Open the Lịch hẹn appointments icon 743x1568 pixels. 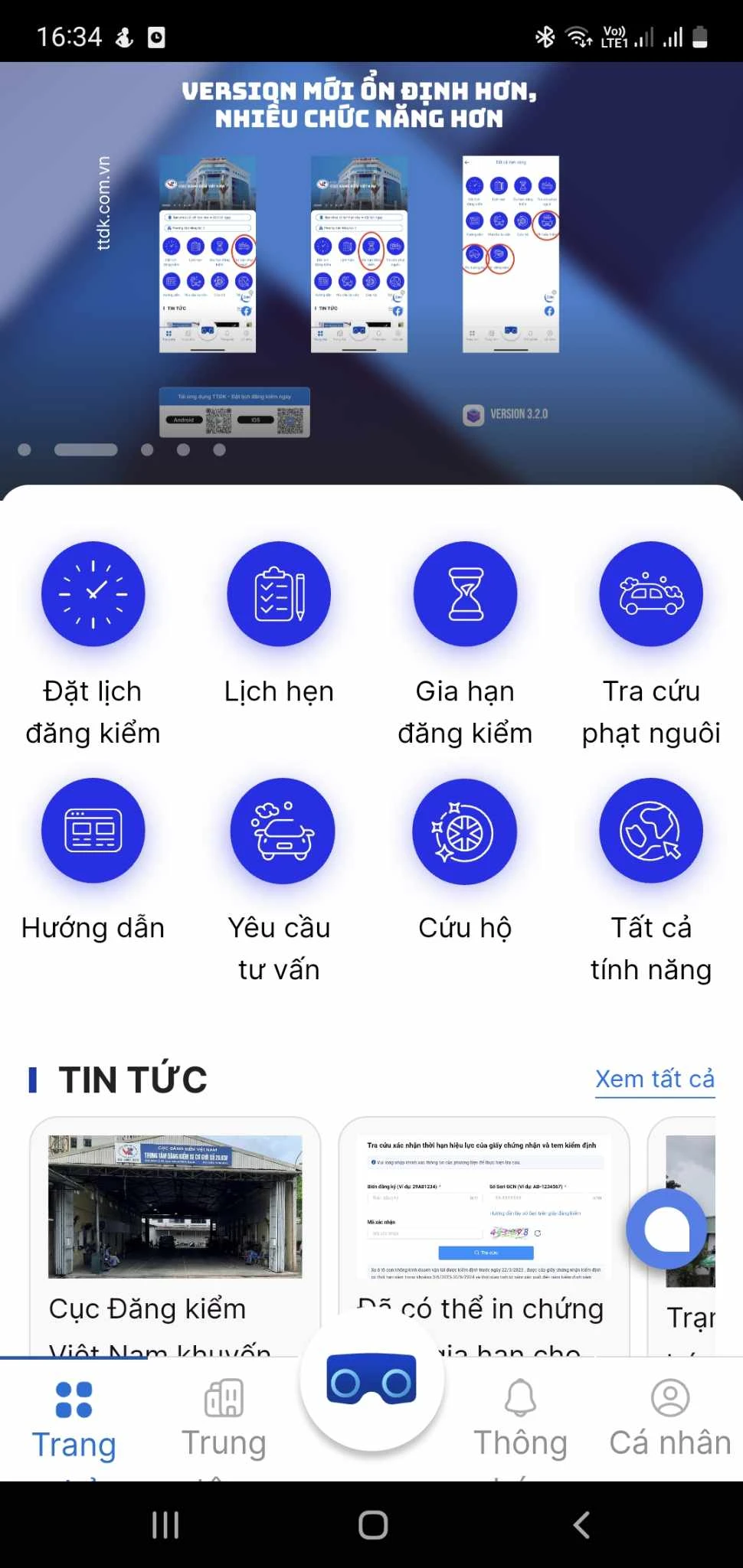(278, 593)
